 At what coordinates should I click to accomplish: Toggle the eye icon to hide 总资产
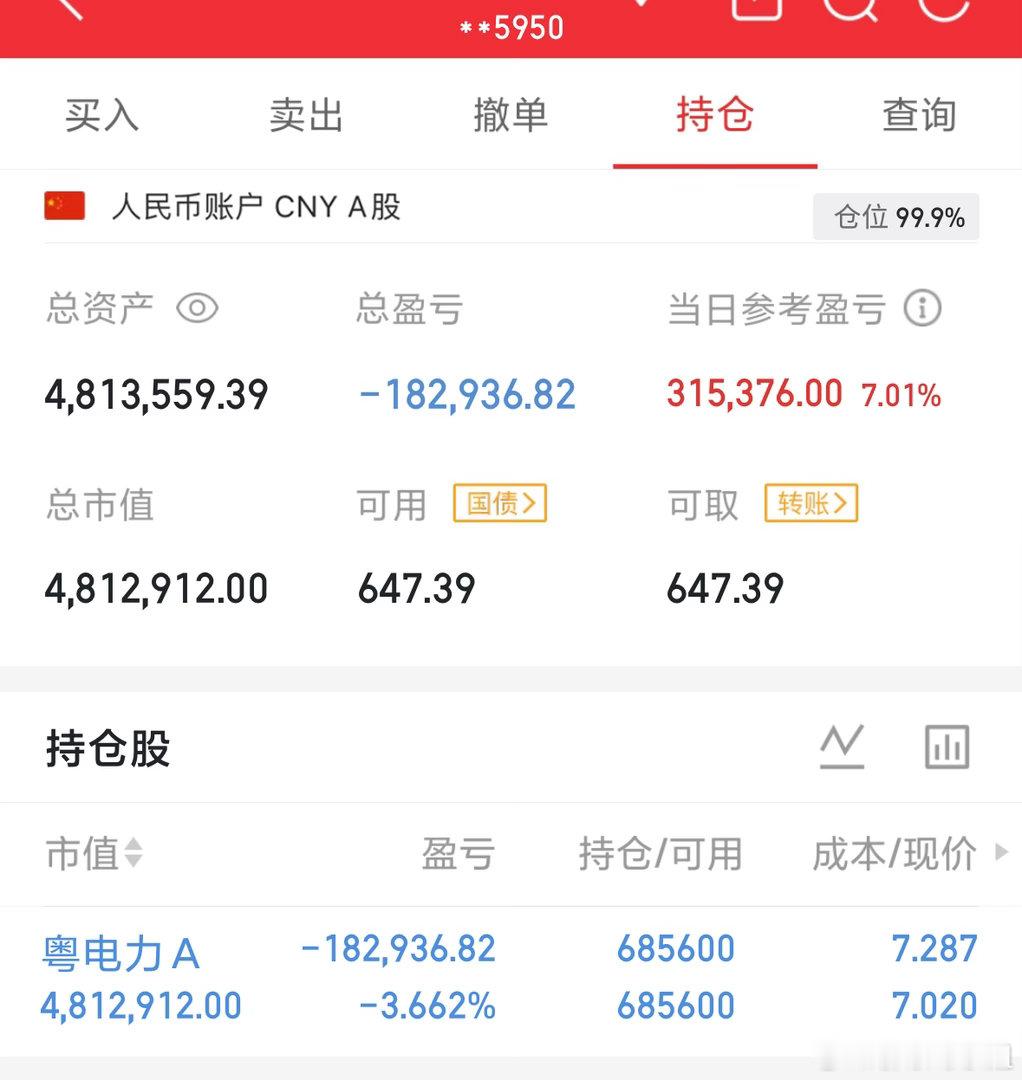[x=196, y=309]
